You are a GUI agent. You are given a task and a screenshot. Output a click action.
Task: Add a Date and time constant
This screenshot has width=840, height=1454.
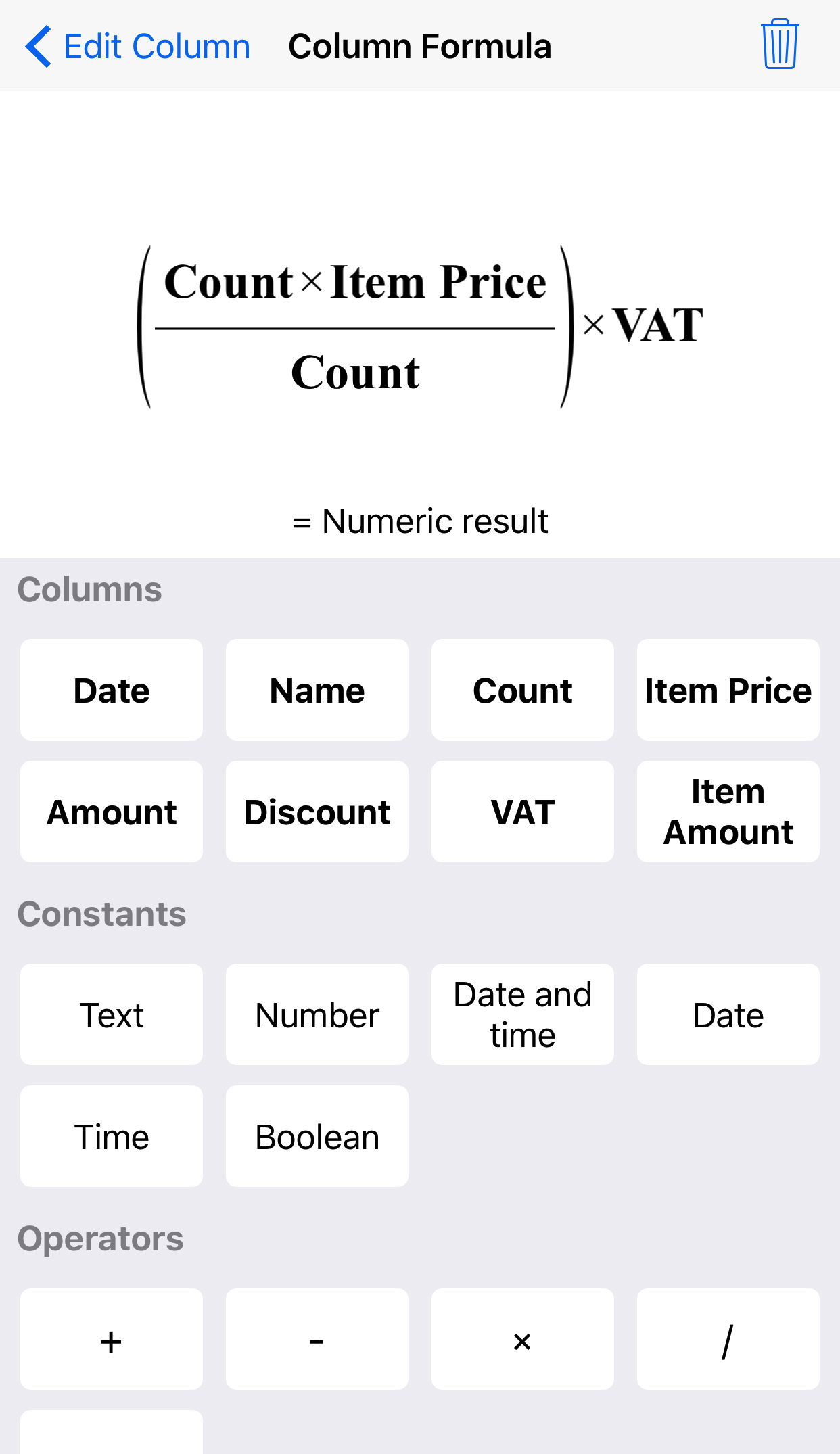click(x=522, y=1014)
